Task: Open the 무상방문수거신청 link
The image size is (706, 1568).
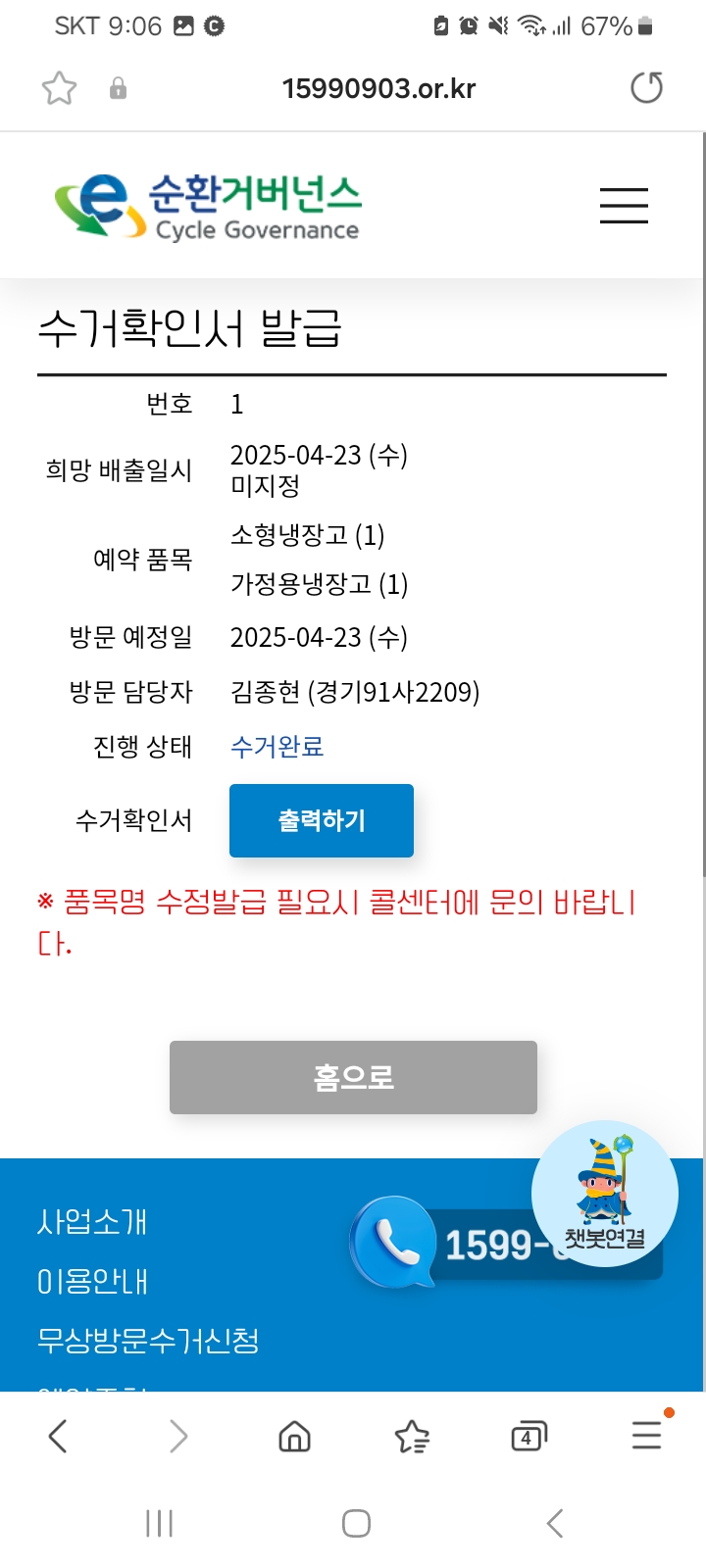Action: click(148, 1340)
